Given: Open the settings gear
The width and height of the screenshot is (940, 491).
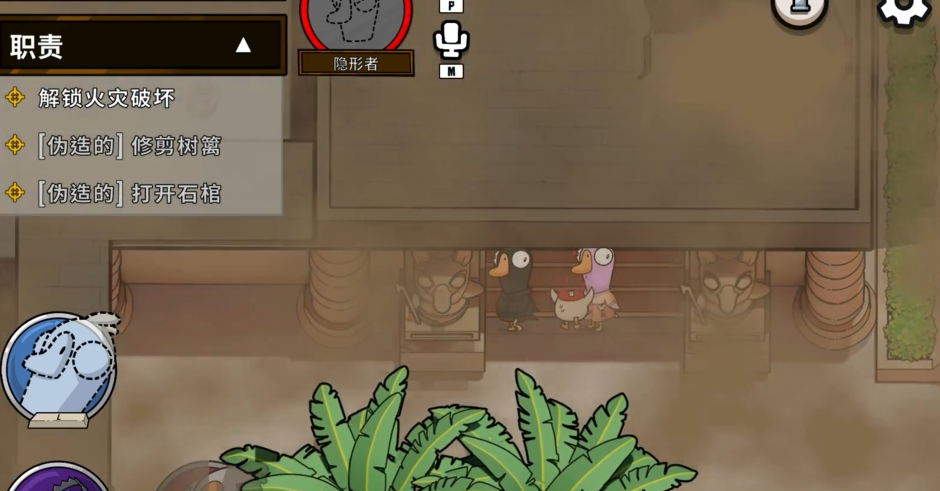Looking at the screenshot, I should pos(903,10).
